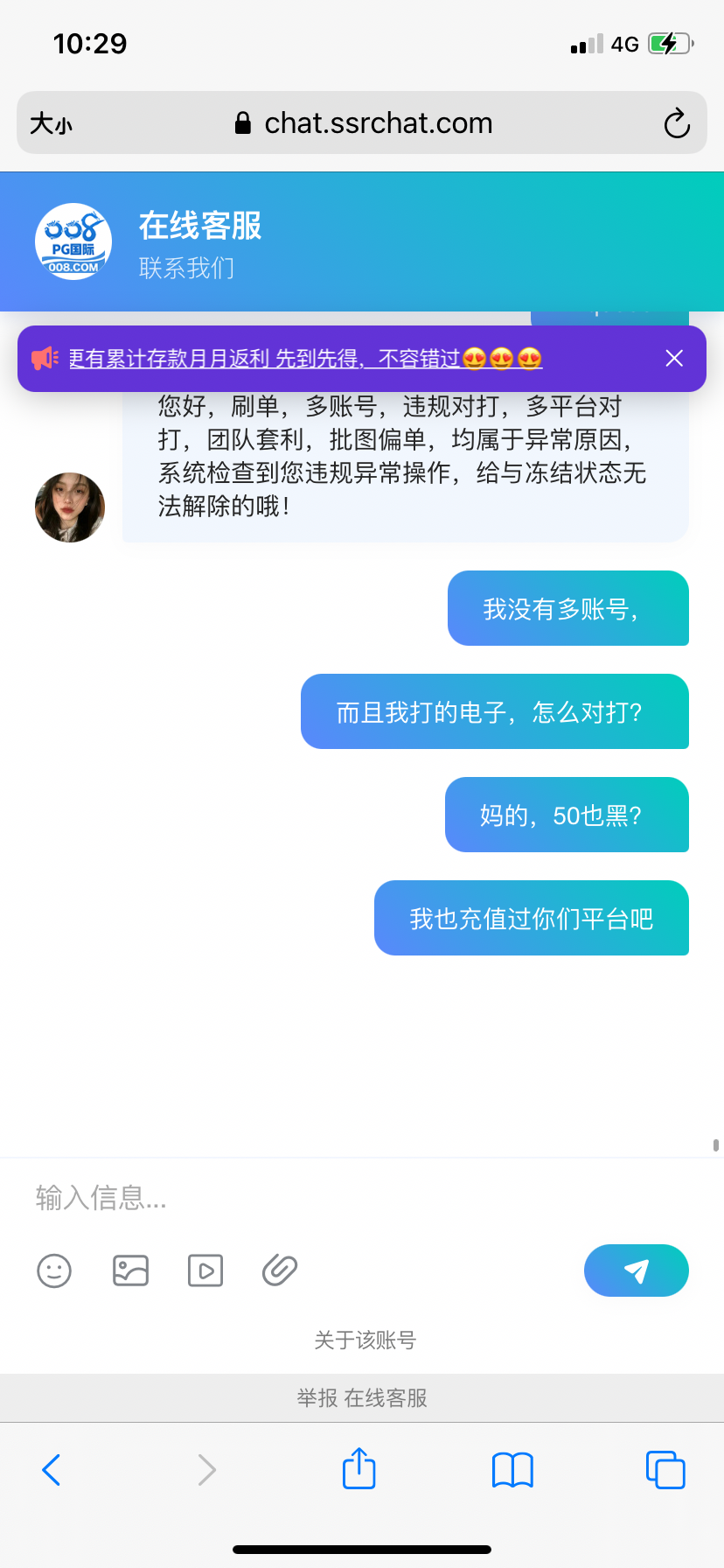Screen dimensions: 724x1568
Task: Tap 举报 在线客服 to report
Action: coord(362,1398)
